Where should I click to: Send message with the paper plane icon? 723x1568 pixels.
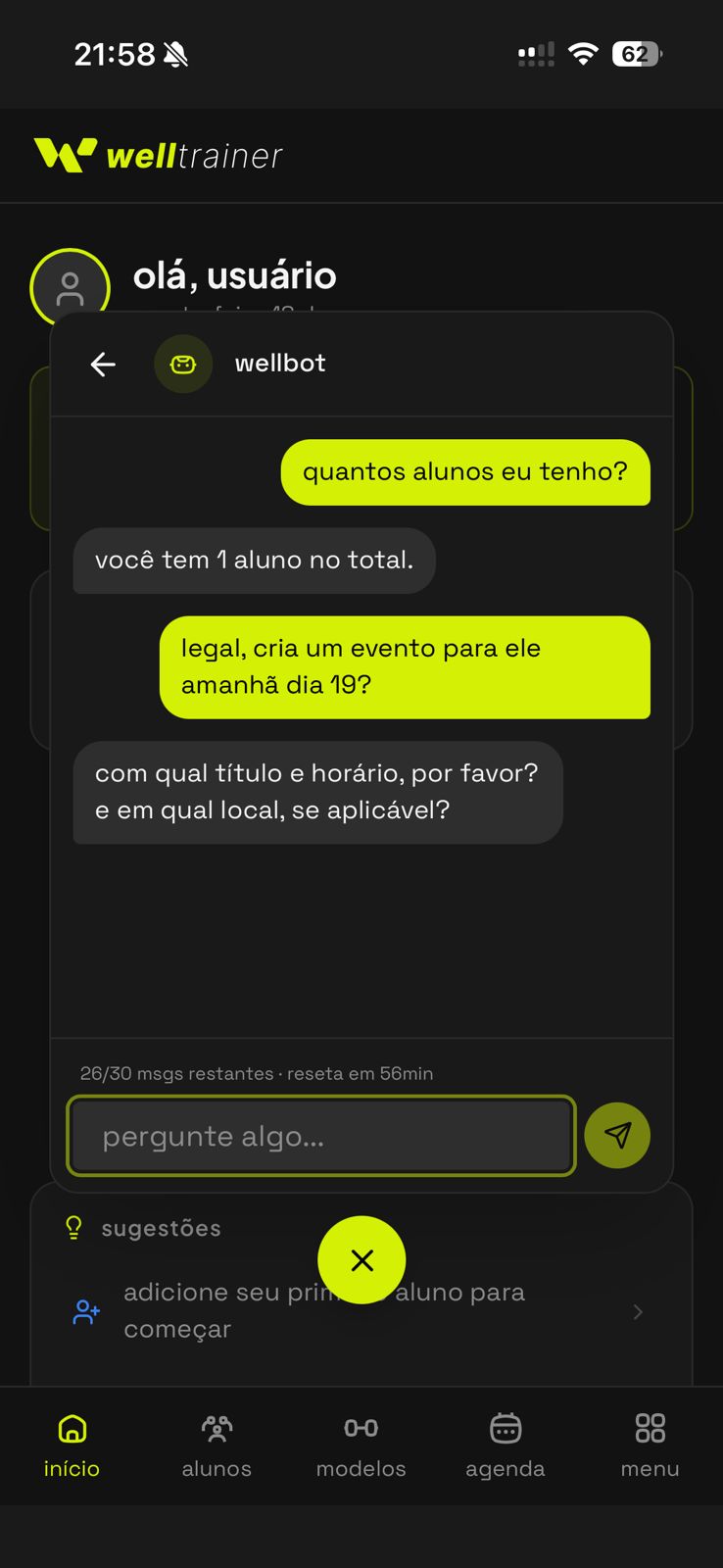point(616,1135)
